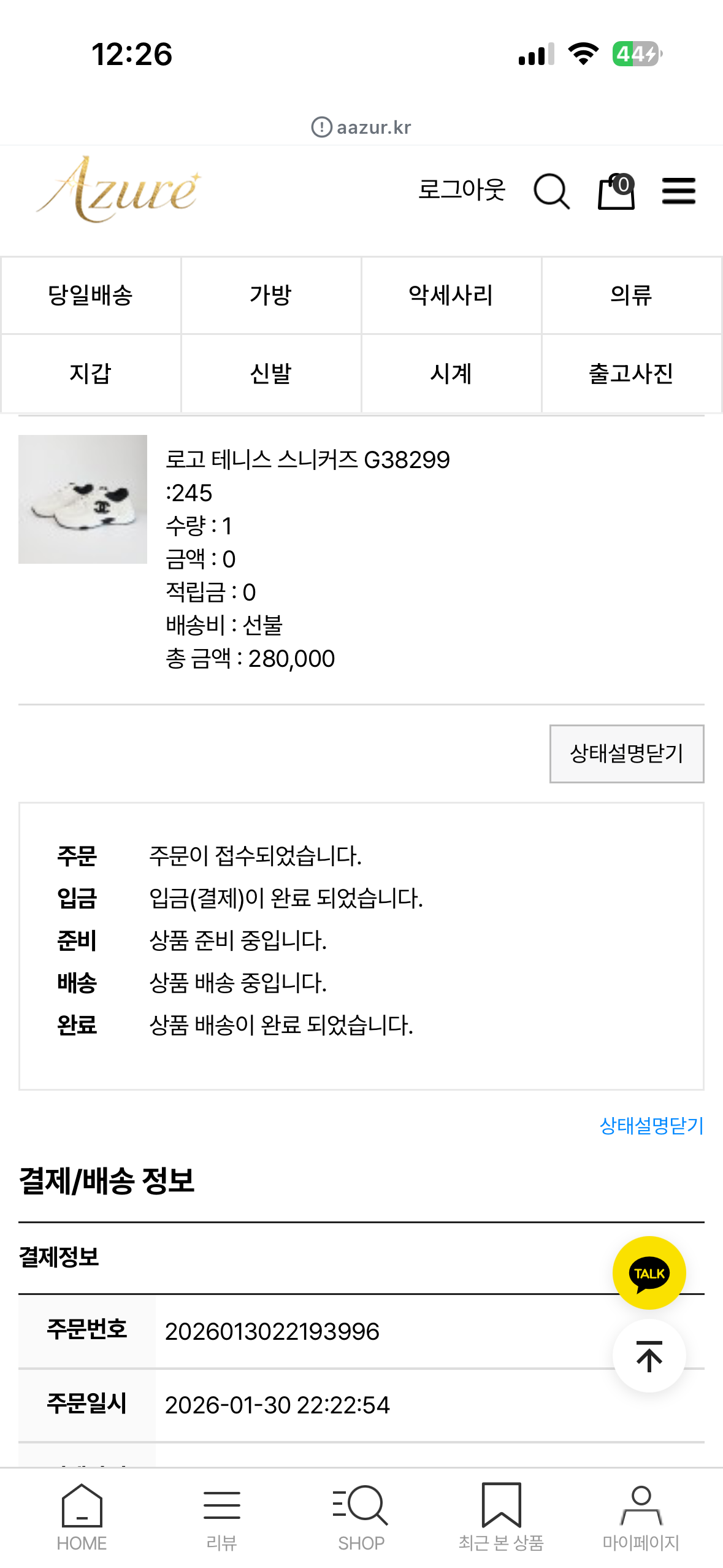Browse the 신발 category
Screen dimensions: 723x1568
pos(271,374)
